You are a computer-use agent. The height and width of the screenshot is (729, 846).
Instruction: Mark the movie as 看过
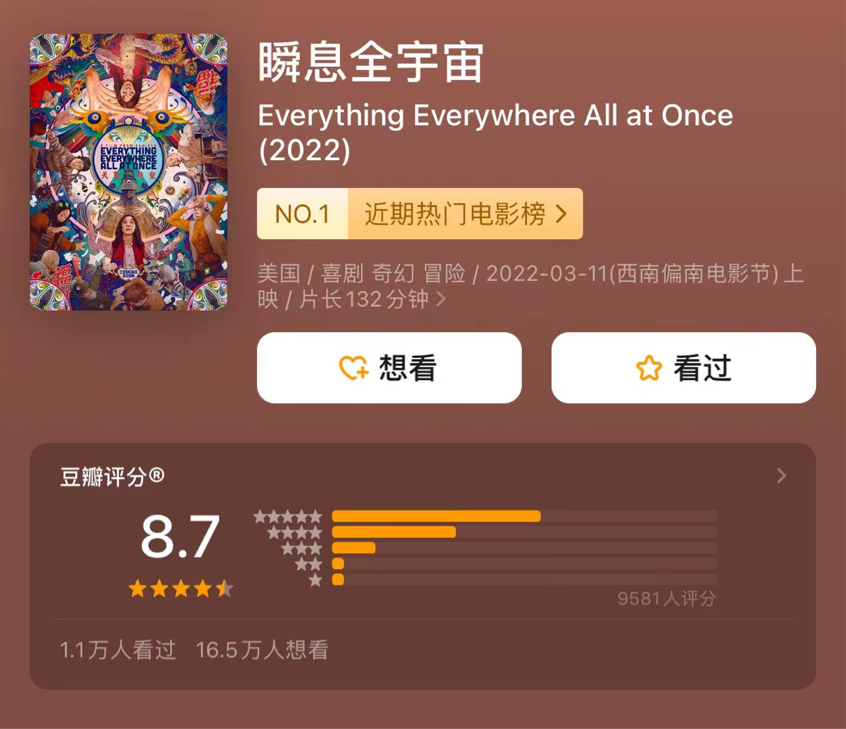point(683,368)
